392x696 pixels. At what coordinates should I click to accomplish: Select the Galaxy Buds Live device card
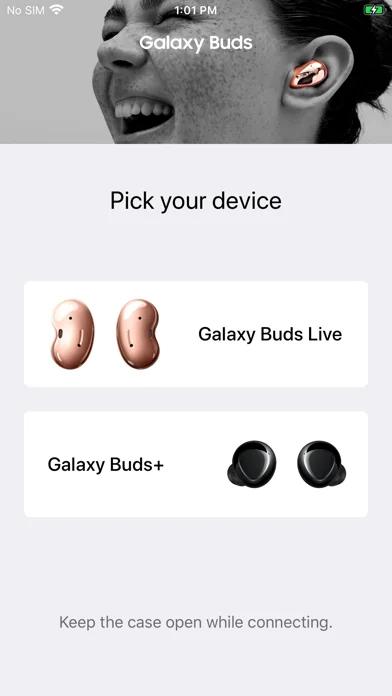click(196, 334)
